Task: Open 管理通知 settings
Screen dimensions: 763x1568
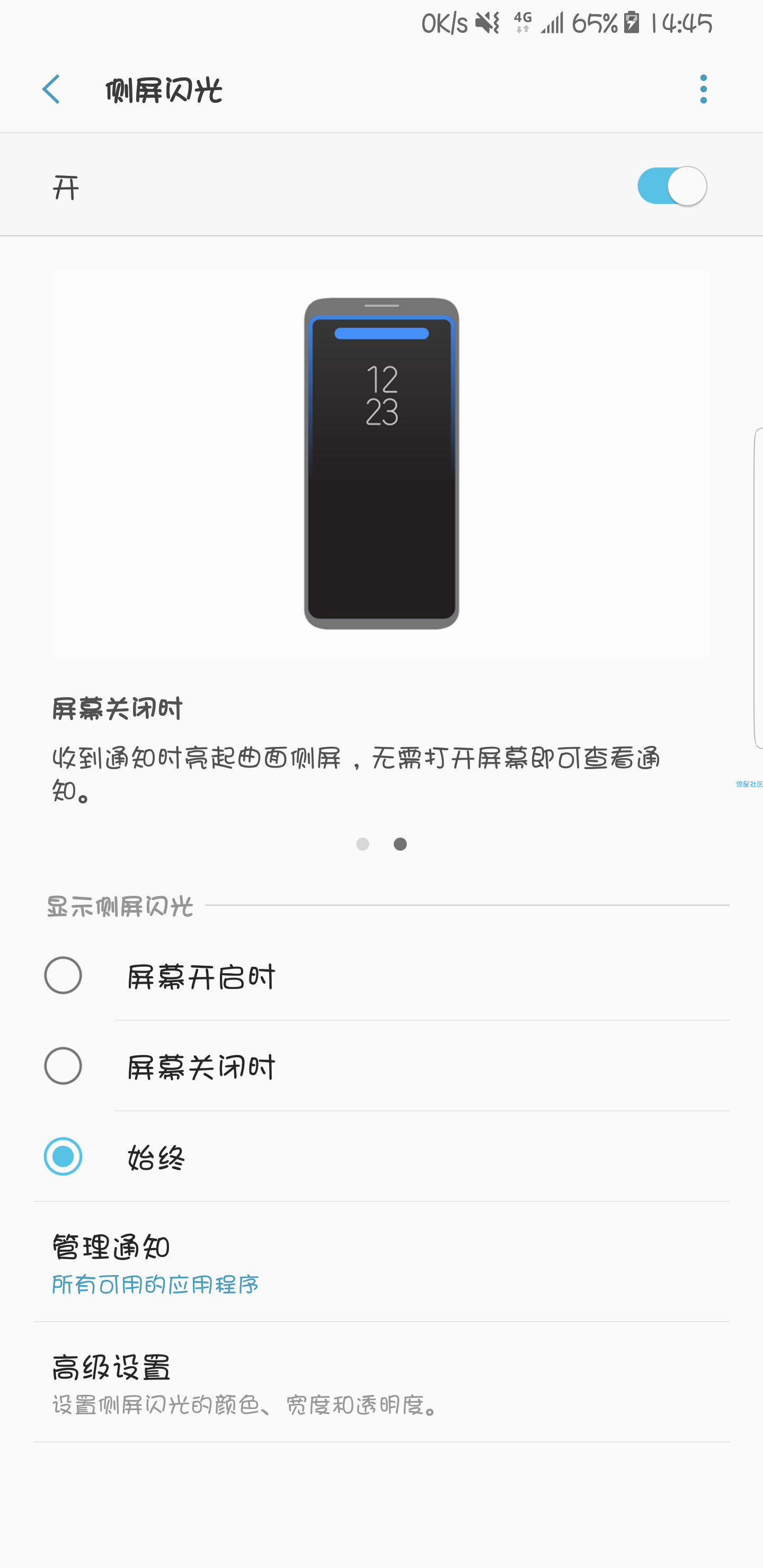Action: coord(381,1262)
